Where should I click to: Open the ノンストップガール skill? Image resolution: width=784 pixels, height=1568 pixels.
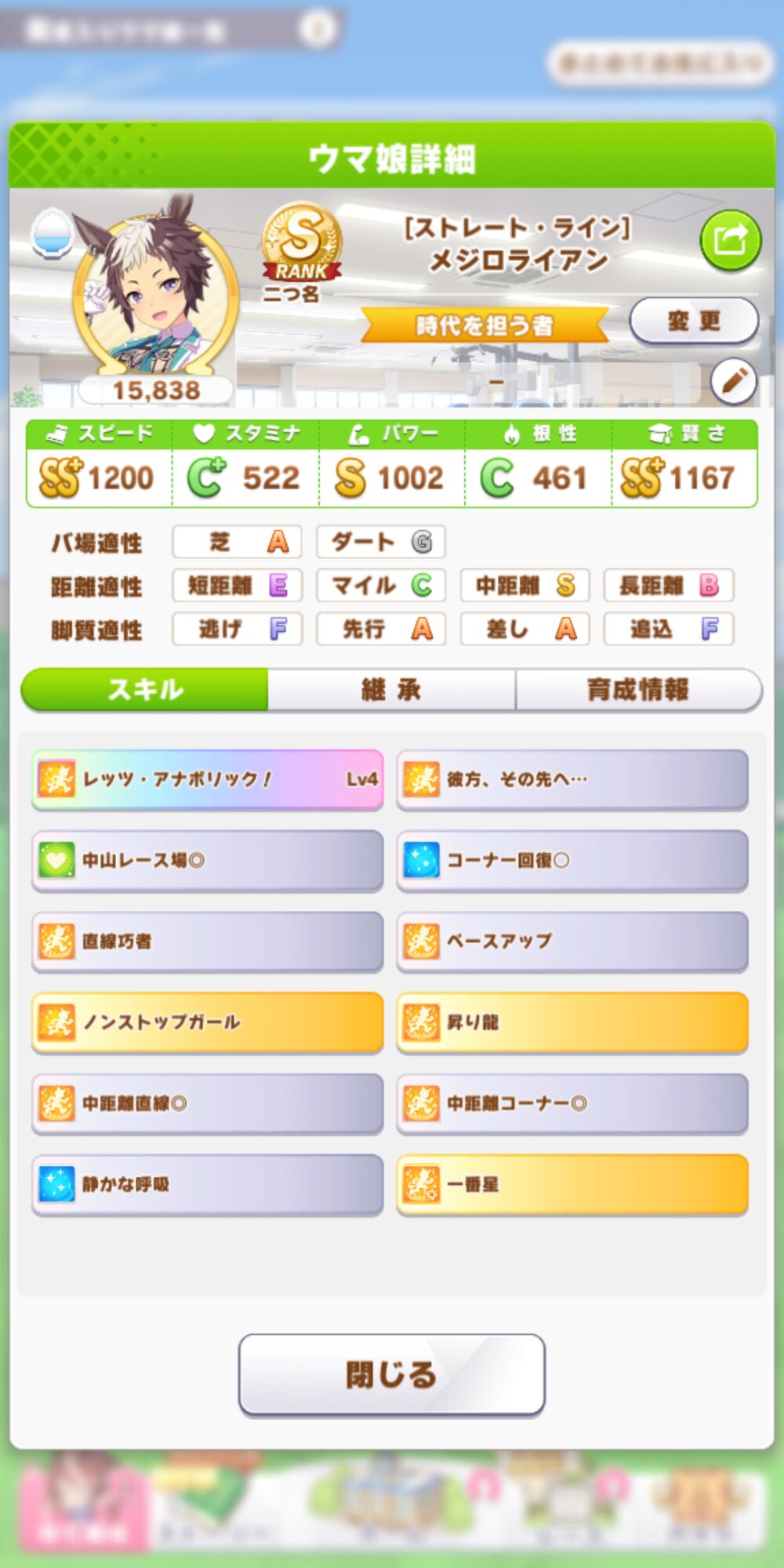tap(208, 1022)
